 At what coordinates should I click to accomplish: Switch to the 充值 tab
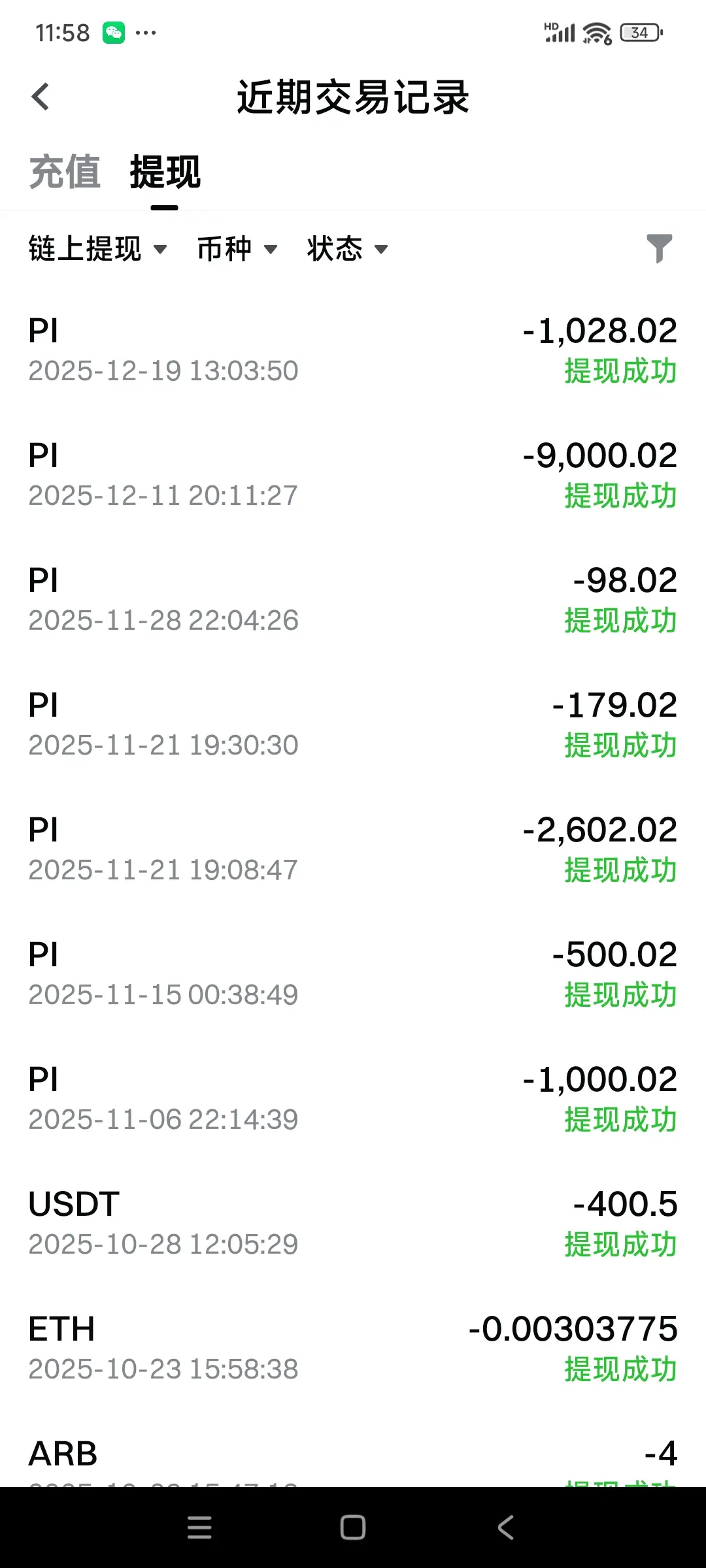pos(65,172)
